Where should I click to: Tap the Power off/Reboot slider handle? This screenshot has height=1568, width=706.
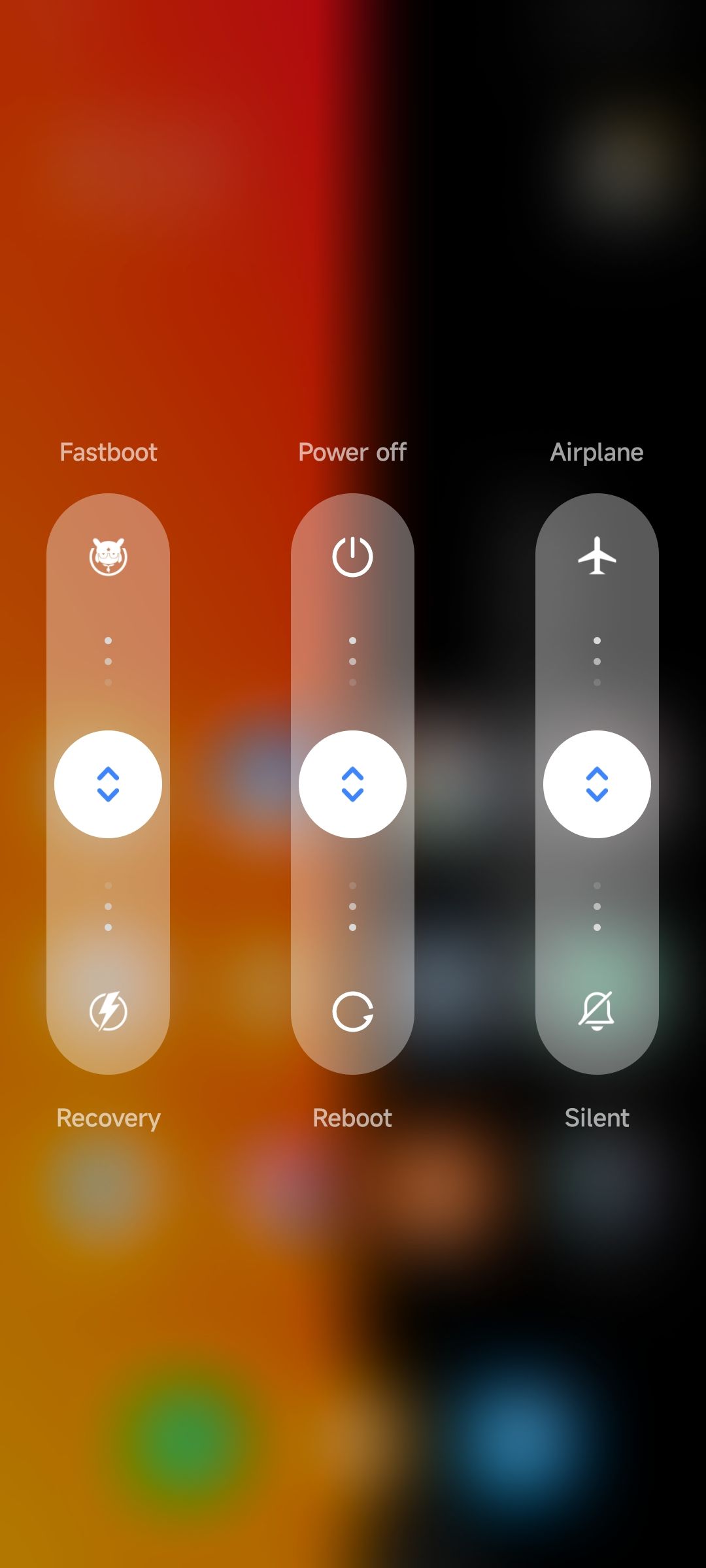[352, 784]
